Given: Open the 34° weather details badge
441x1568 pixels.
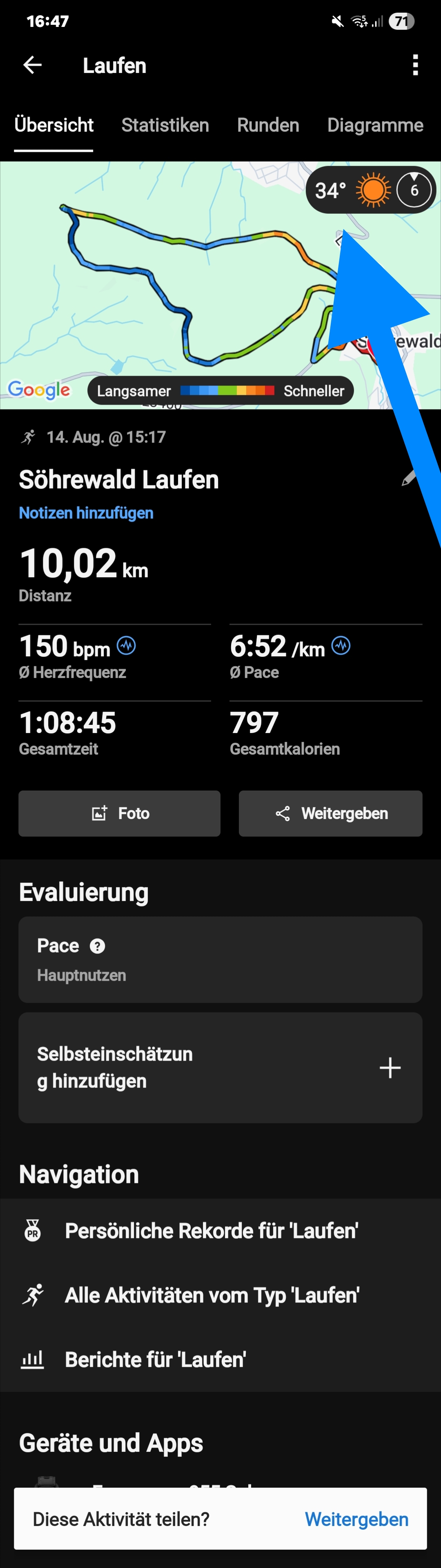Looking at the screenshot, I should point(370,190).
